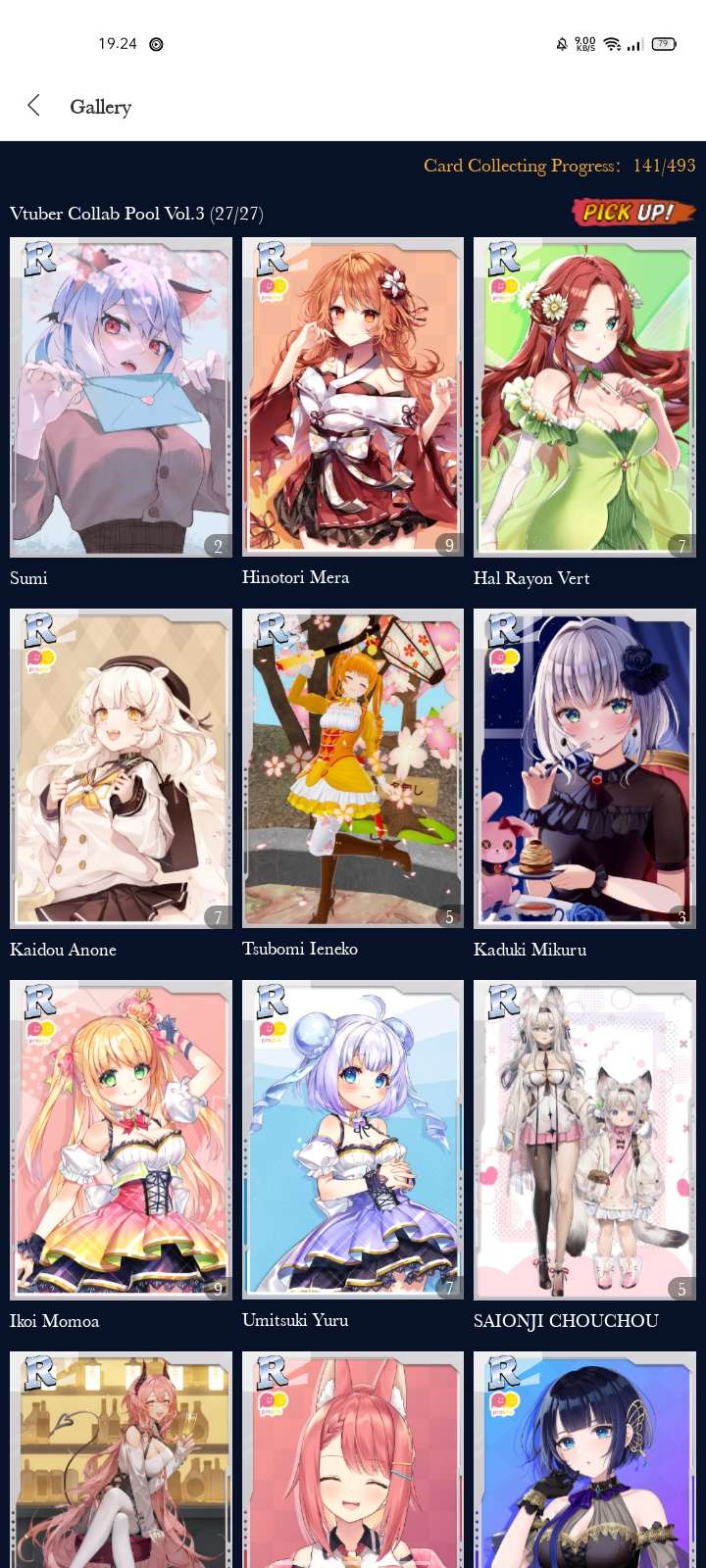
Task: View the Hinotori Mera card
Action: coord(352,397)
